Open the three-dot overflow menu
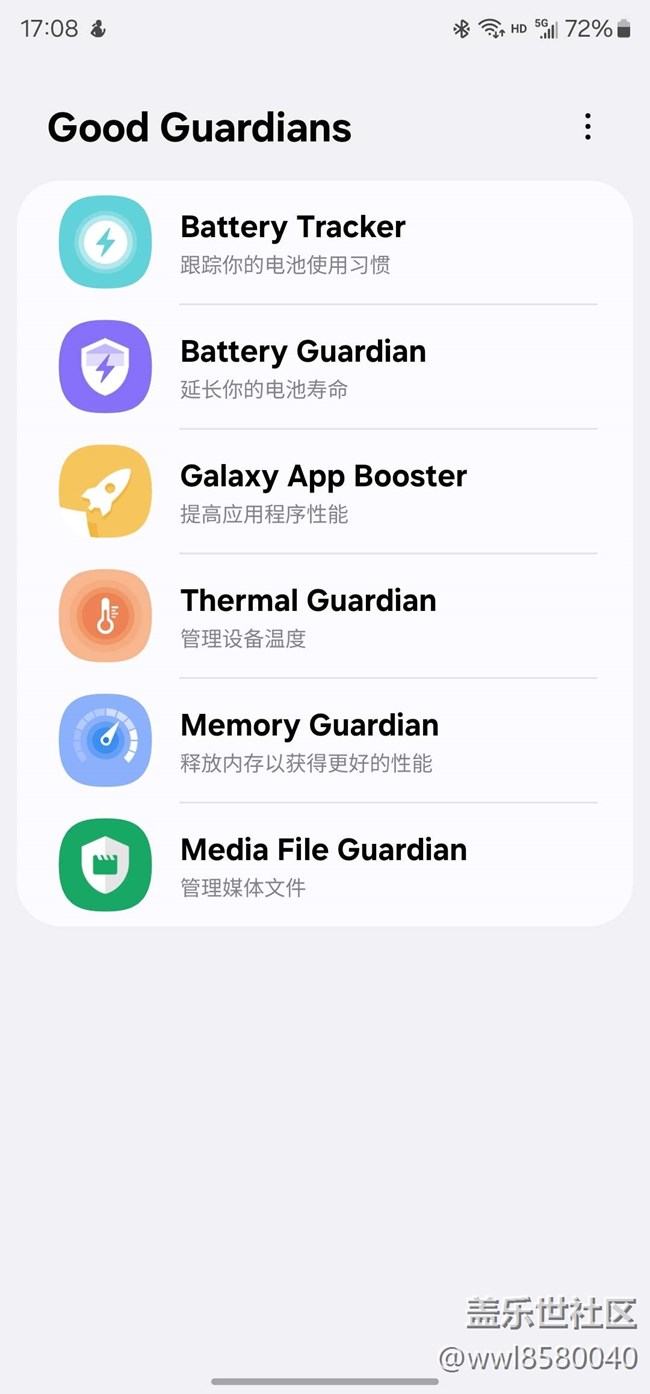This screenshot has width=650, height=1394. pyautogui.click(x=587, y=127)
